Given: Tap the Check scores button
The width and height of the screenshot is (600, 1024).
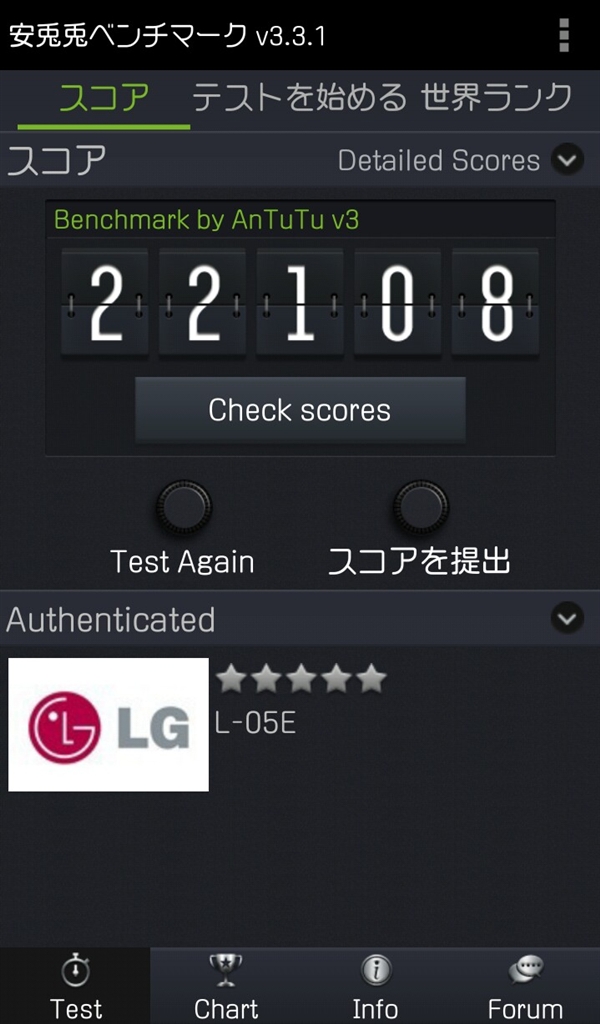Looking at the screenshot, I should click(300, 410).
